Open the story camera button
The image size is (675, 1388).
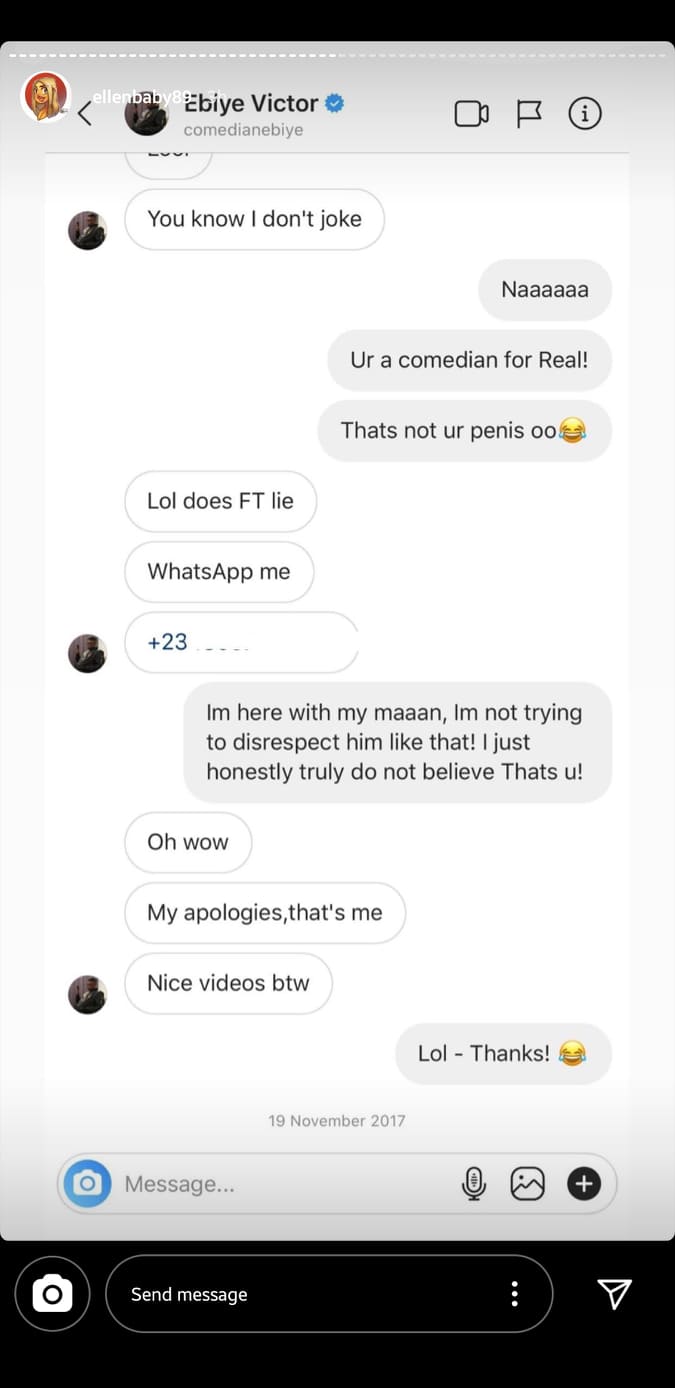tap(52, 1294)
